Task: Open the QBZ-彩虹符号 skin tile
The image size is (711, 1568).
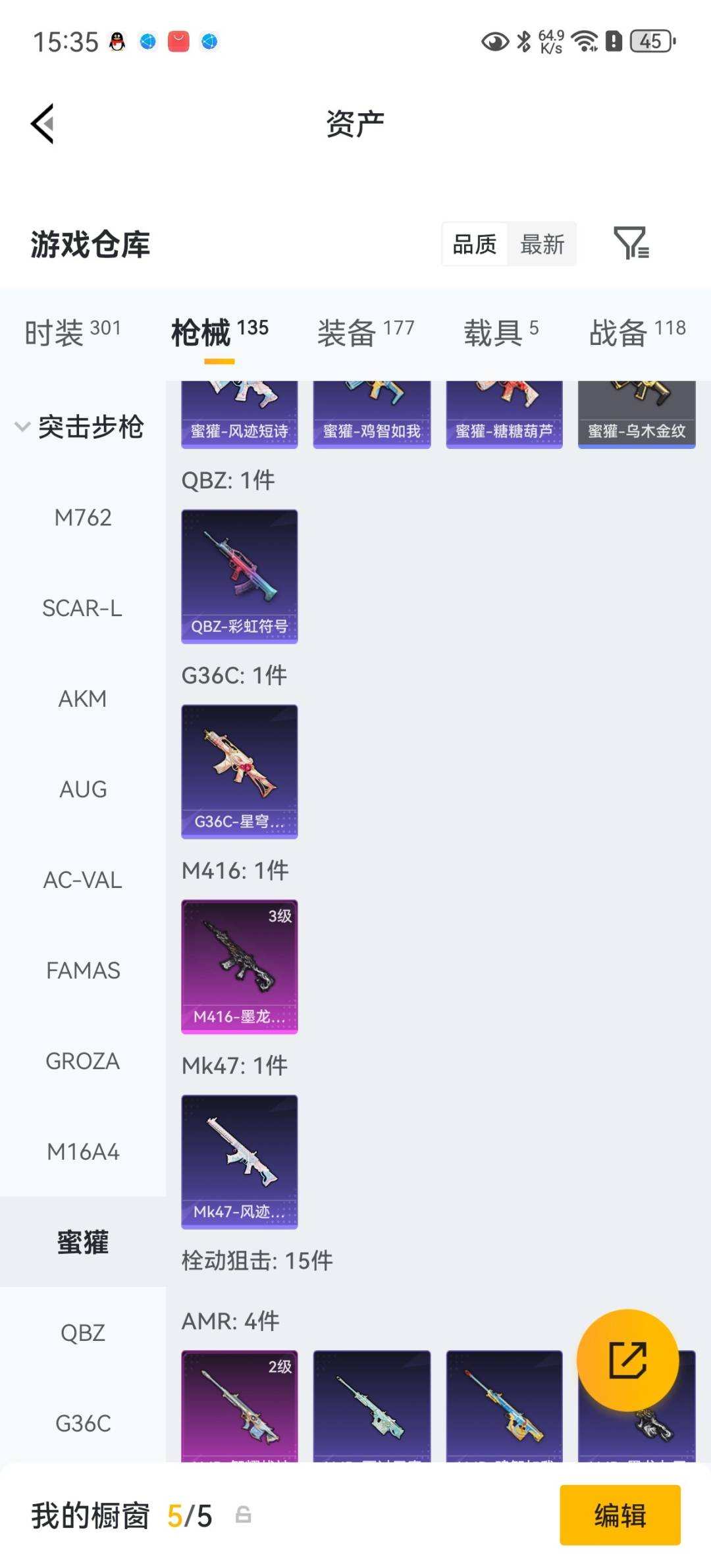Action: (x=240, y=576)
